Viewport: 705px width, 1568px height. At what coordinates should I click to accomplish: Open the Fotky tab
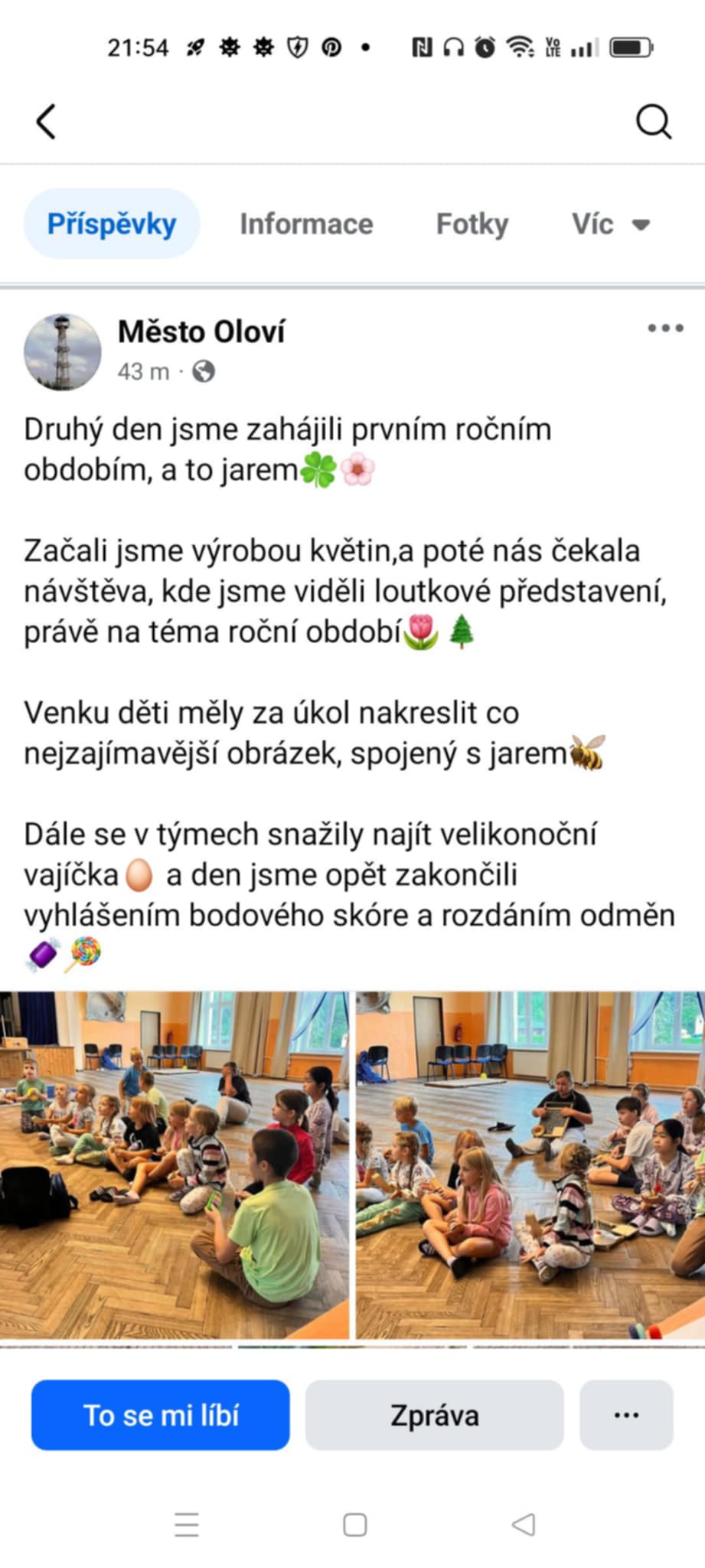tap(472, 224)
